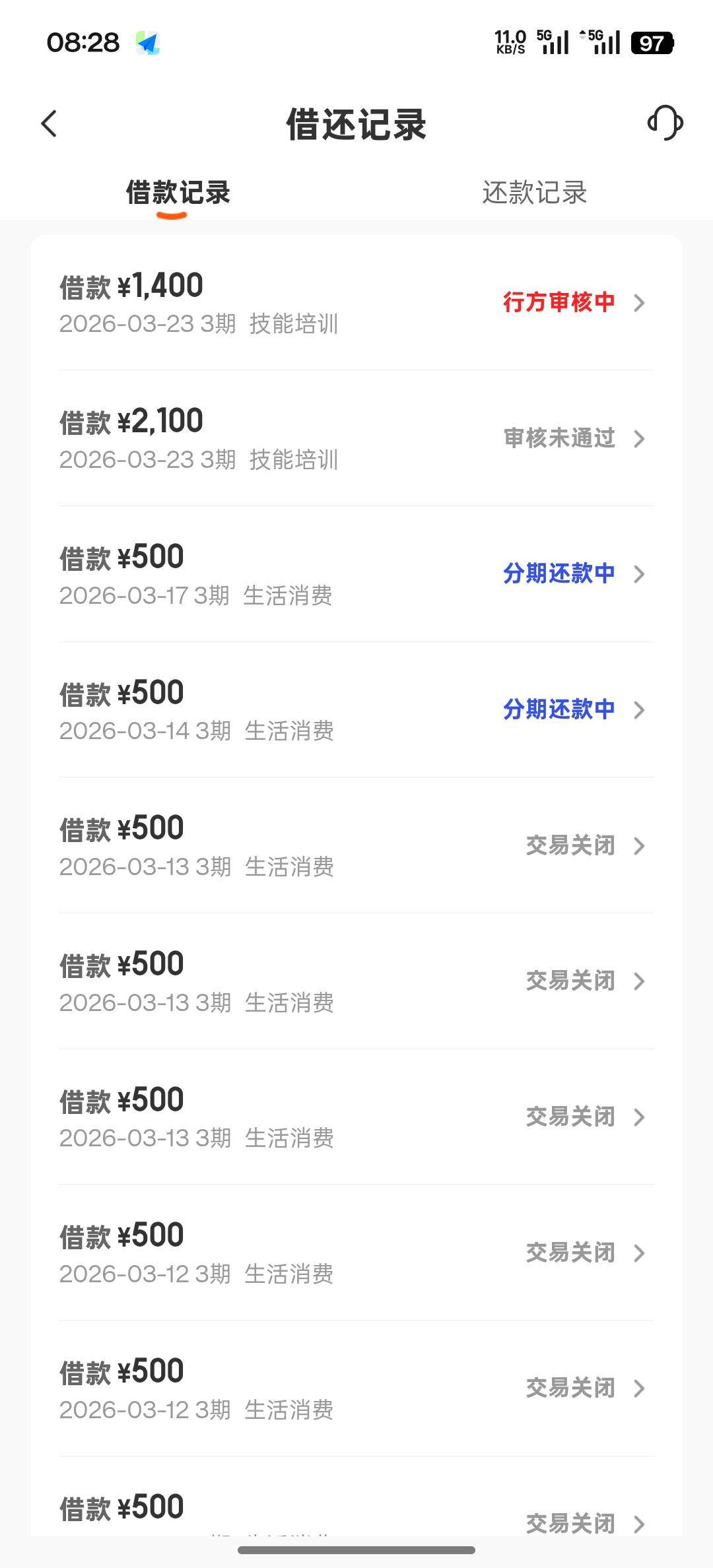Select the 借款记录 tab

pos(178,193)
